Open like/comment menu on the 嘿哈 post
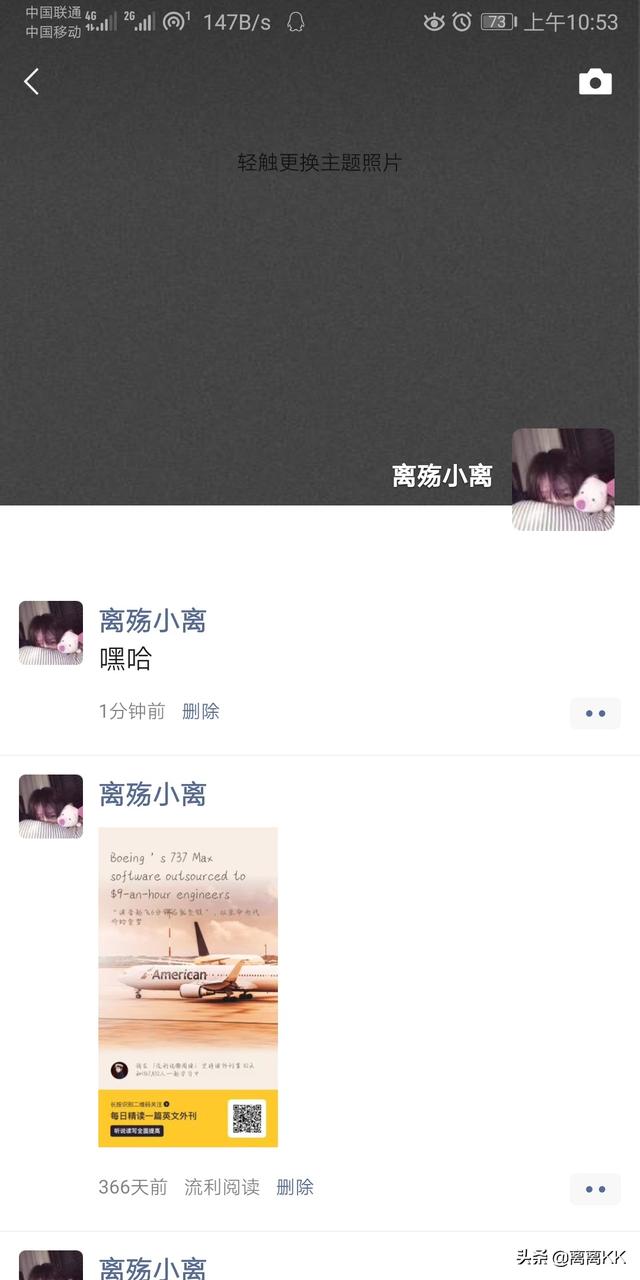Screen dimensions: 640x1280 pos(595,713)
